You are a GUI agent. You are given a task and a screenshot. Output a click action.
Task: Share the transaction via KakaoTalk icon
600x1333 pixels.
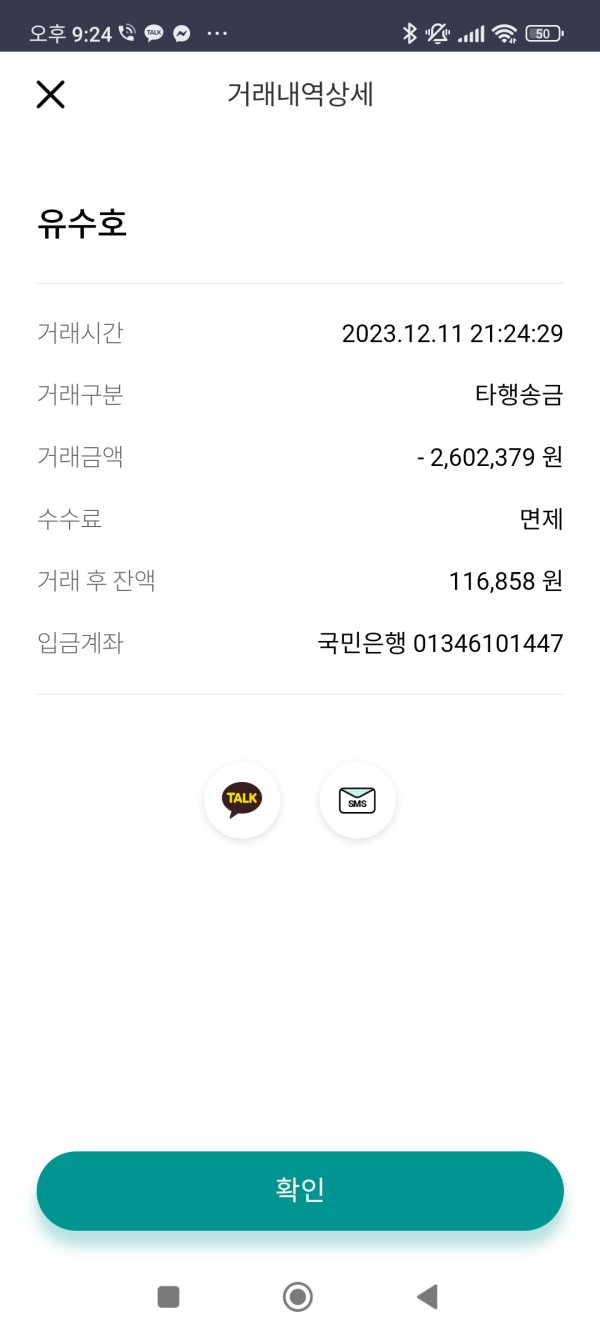pos(242,800)
